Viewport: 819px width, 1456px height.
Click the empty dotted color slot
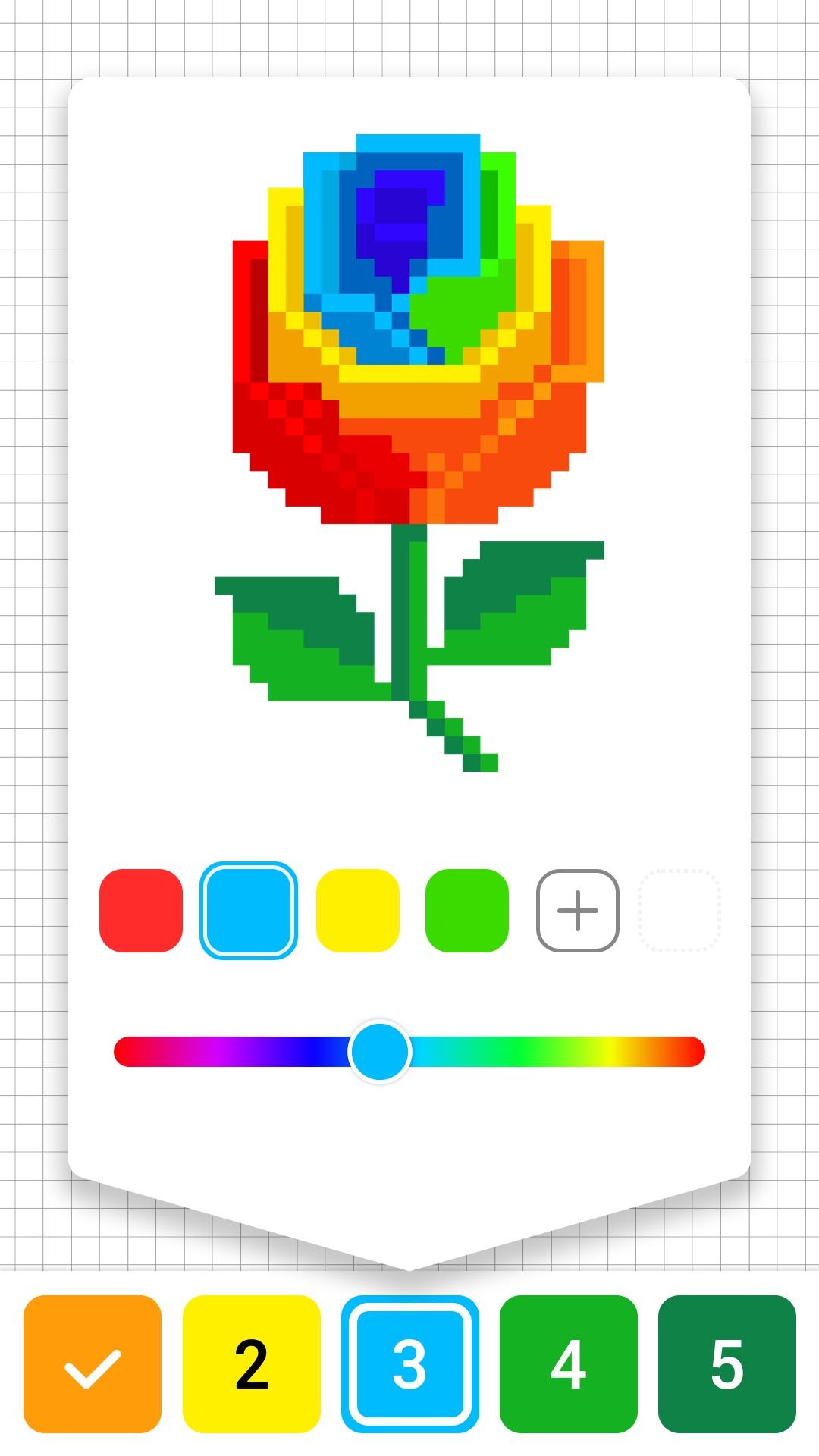679,912
